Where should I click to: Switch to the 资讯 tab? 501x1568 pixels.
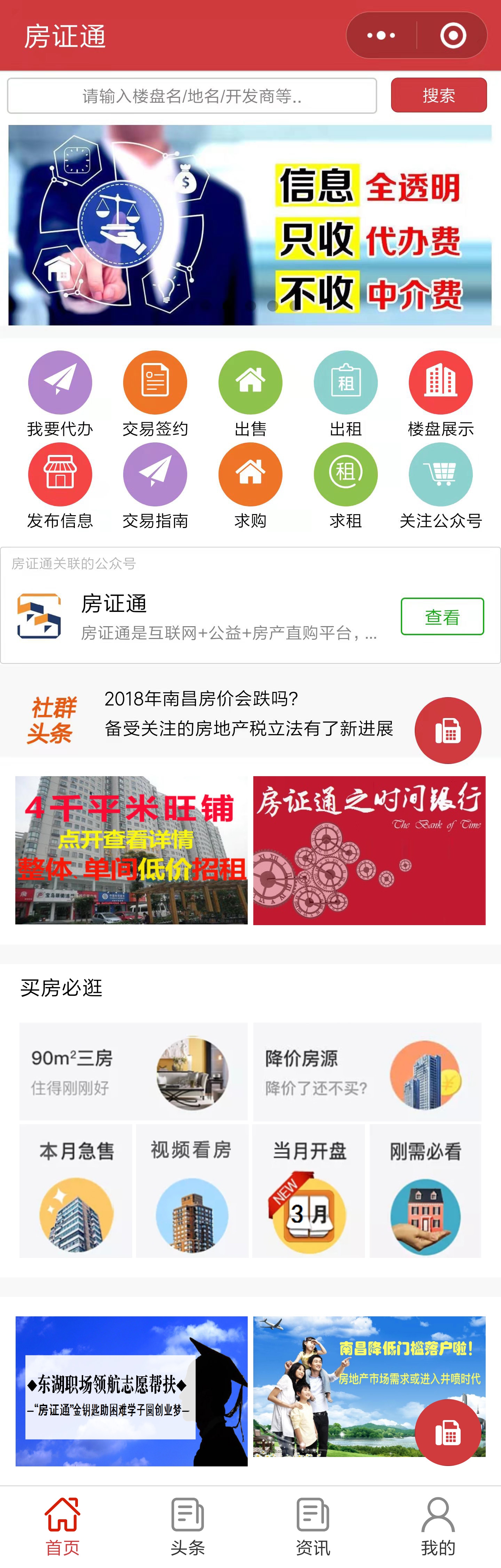[x=313, y=1527]
